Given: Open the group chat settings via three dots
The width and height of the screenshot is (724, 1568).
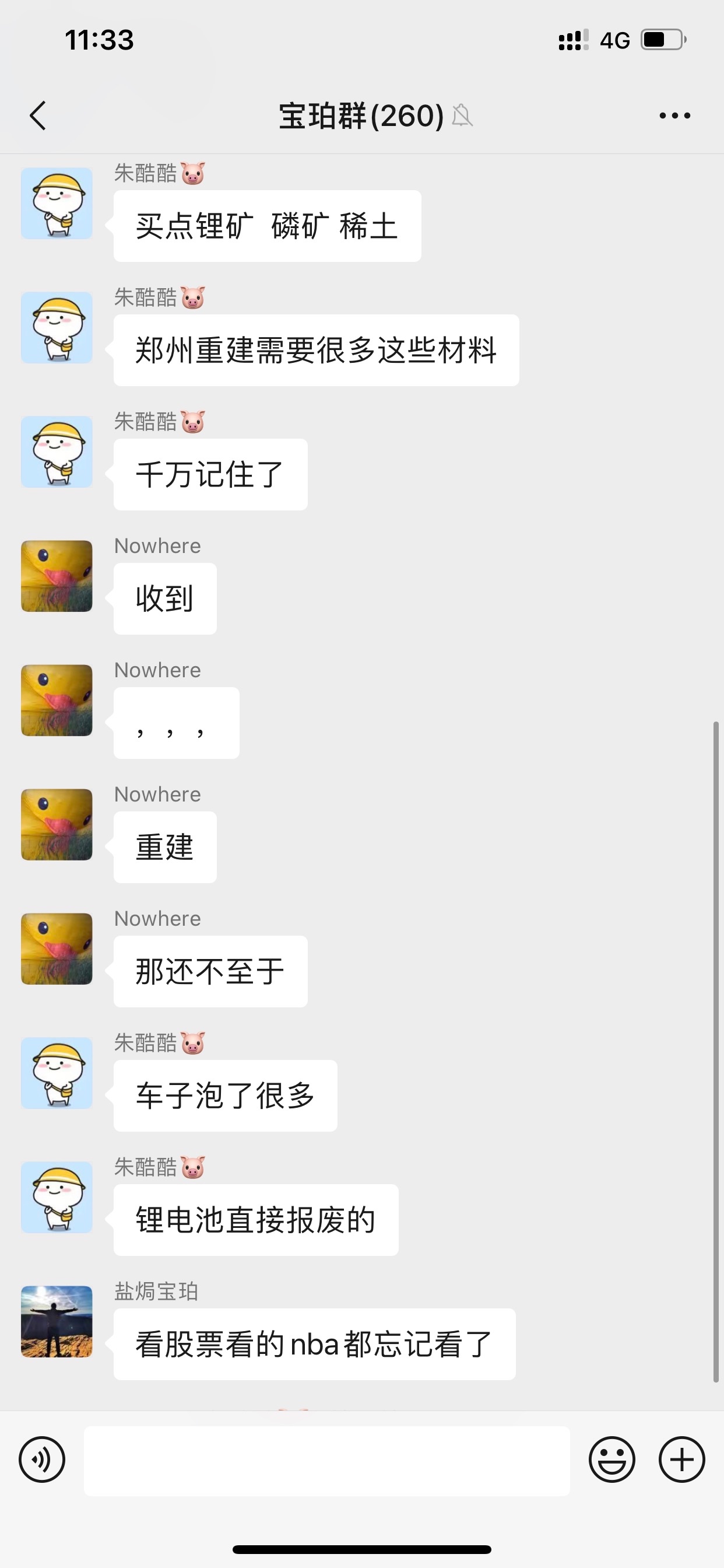Looking at the screenshot, I should (x=674, y=116).
